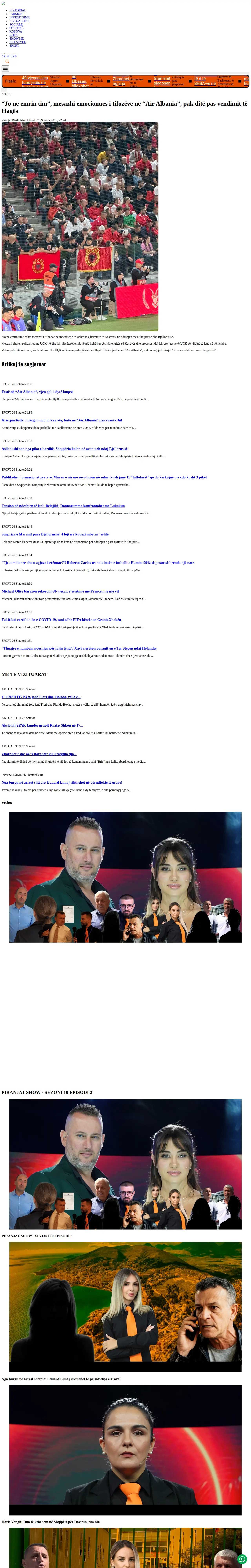Read Falsifikoi certifikatën e COVID-19 article
Image resolution: width=251 pixels, height=1568 pixels.
pos(62,620)
